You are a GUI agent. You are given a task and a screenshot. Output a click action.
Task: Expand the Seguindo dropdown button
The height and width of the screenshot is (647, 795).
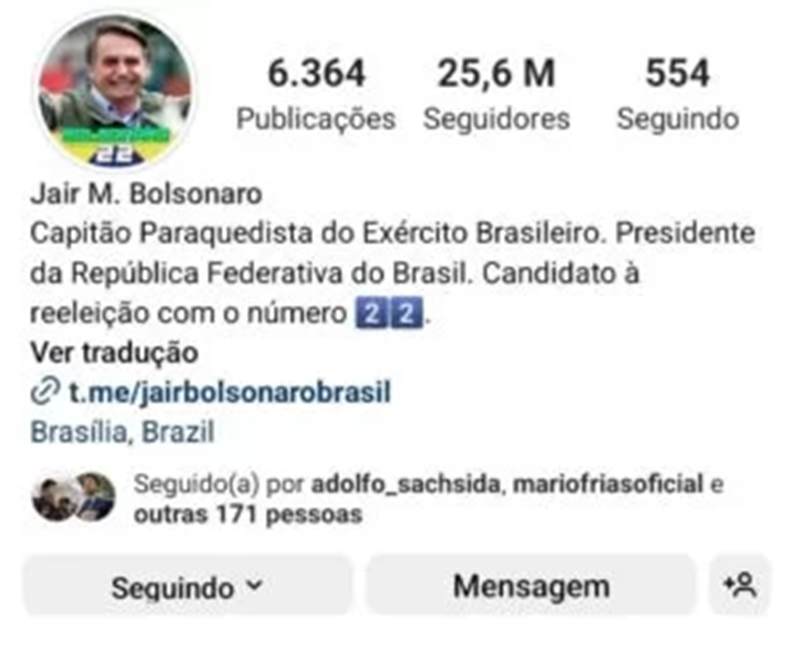188,586
